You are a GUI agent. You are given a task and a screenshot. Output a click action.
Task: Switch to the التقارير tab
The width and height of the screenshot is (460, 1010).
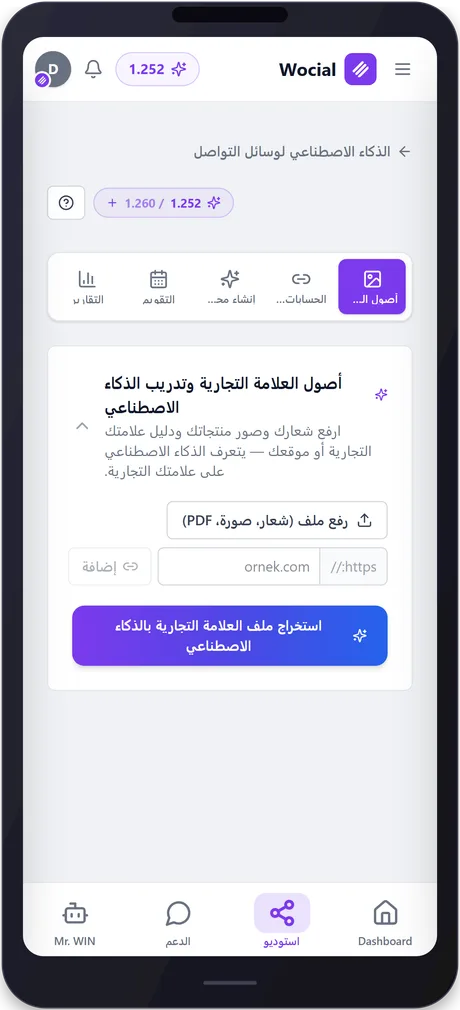click(x=88, y=287)
